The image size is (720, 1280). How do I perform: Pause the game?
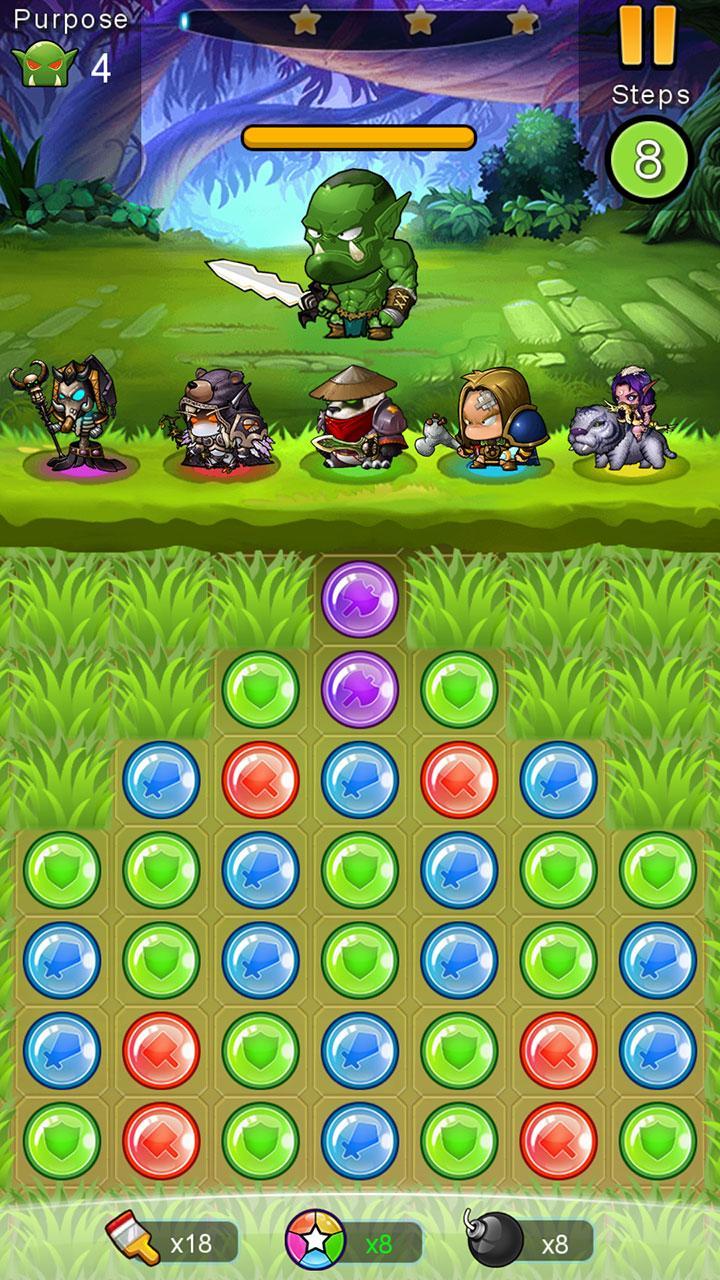(x=647, y=36)
